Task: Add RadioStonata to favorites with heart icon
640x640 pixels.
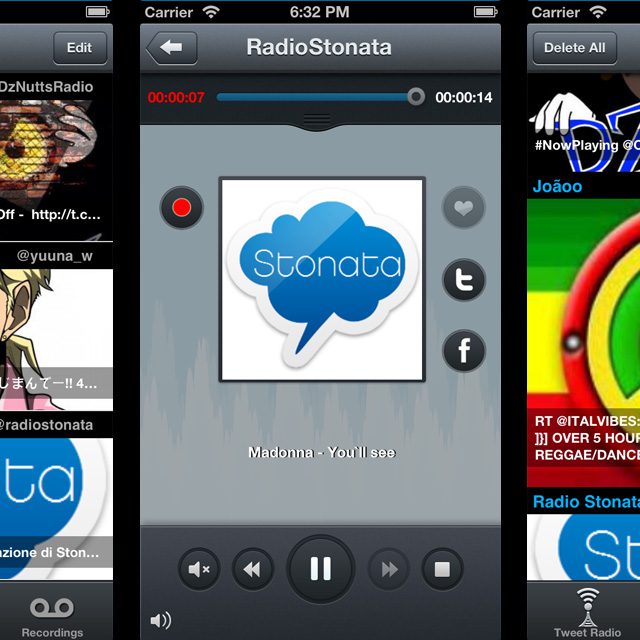Action: tap(464, 208)
